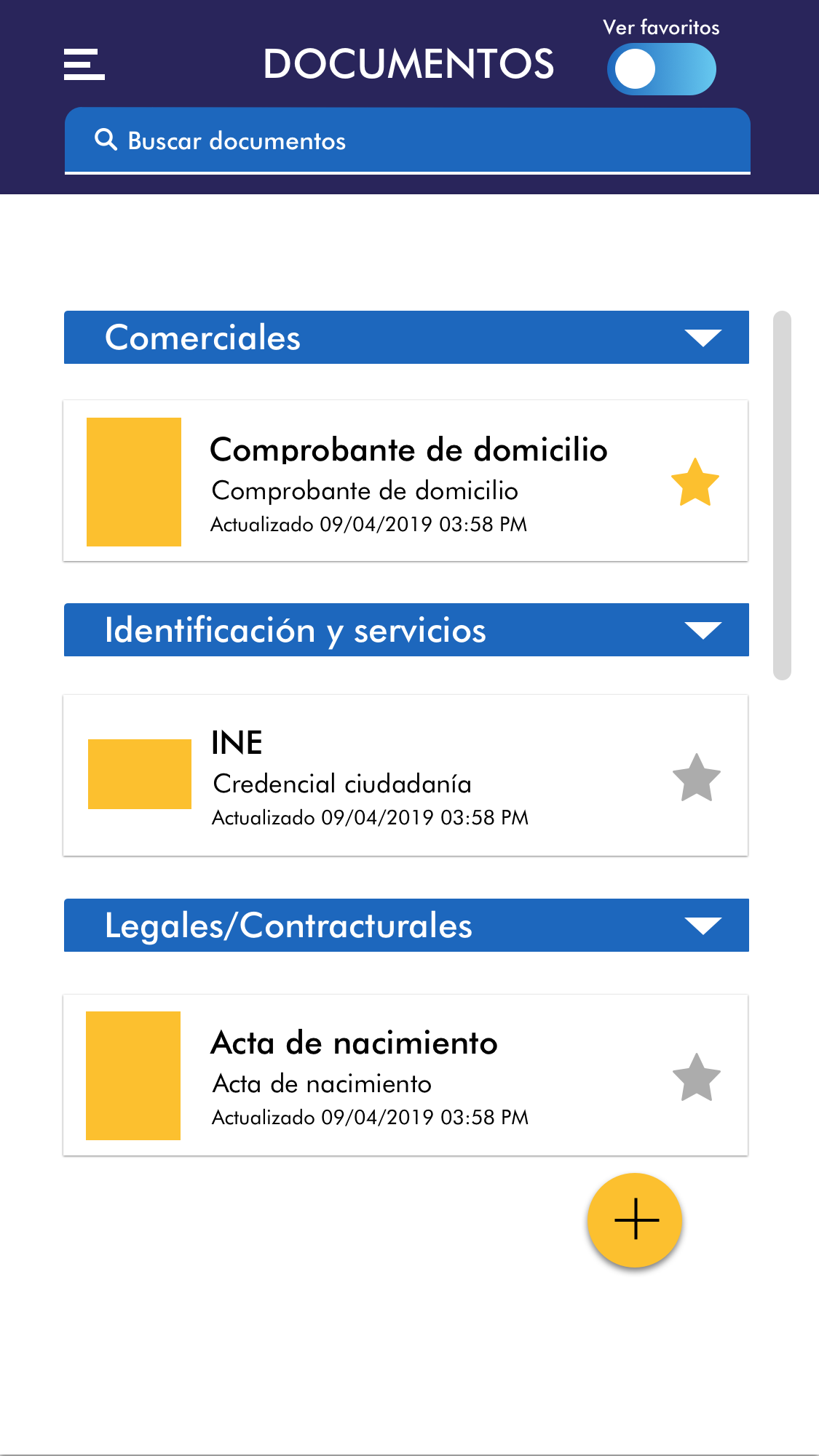Add a new document with the plus button
The width and height of the screenshot is (819, 1456).
[636, 1220]
